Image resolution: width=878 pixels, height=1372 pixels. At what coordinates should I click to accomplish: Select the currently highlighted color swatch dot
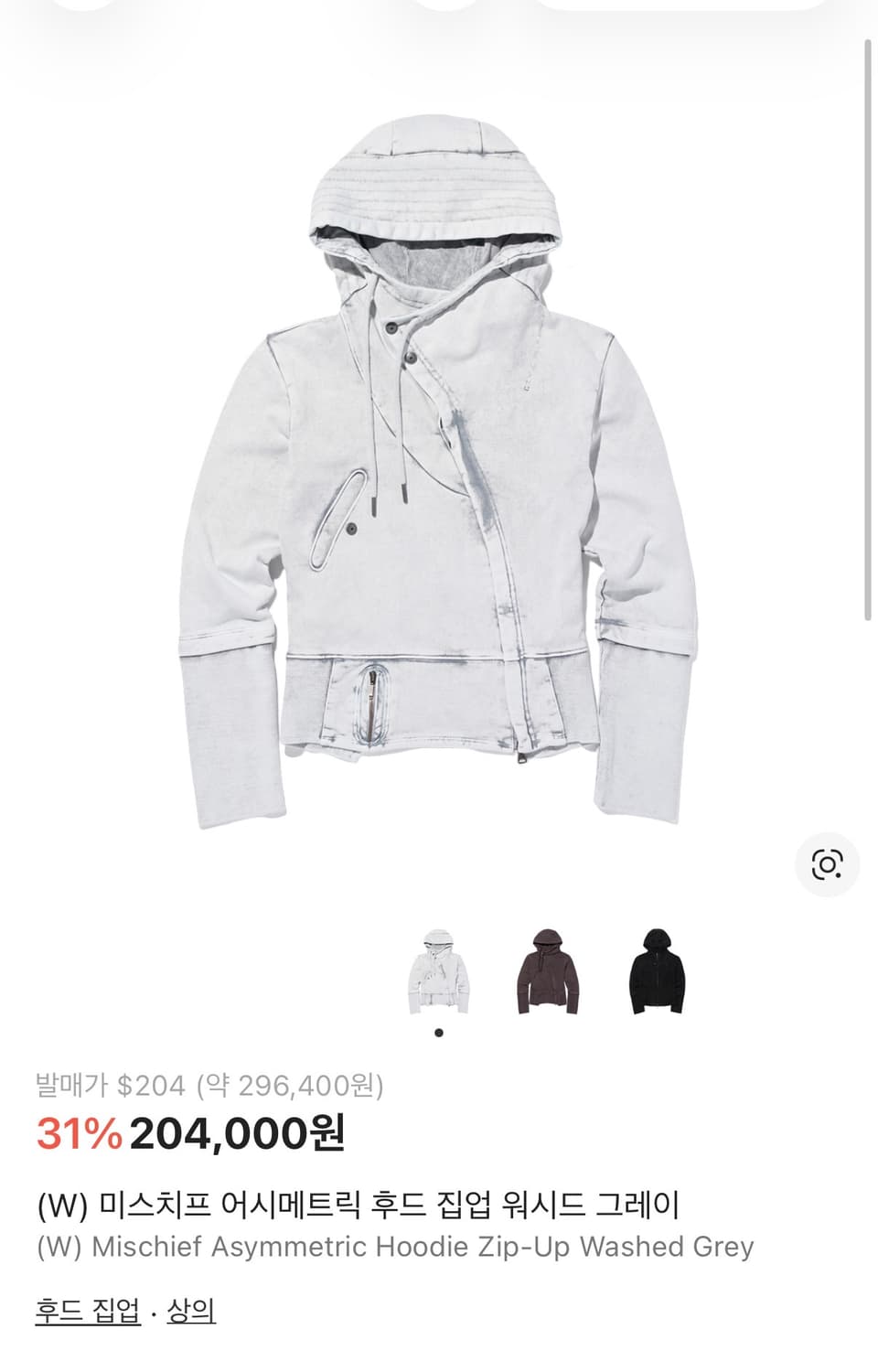pyautogui.click(x=439, y=1034)
